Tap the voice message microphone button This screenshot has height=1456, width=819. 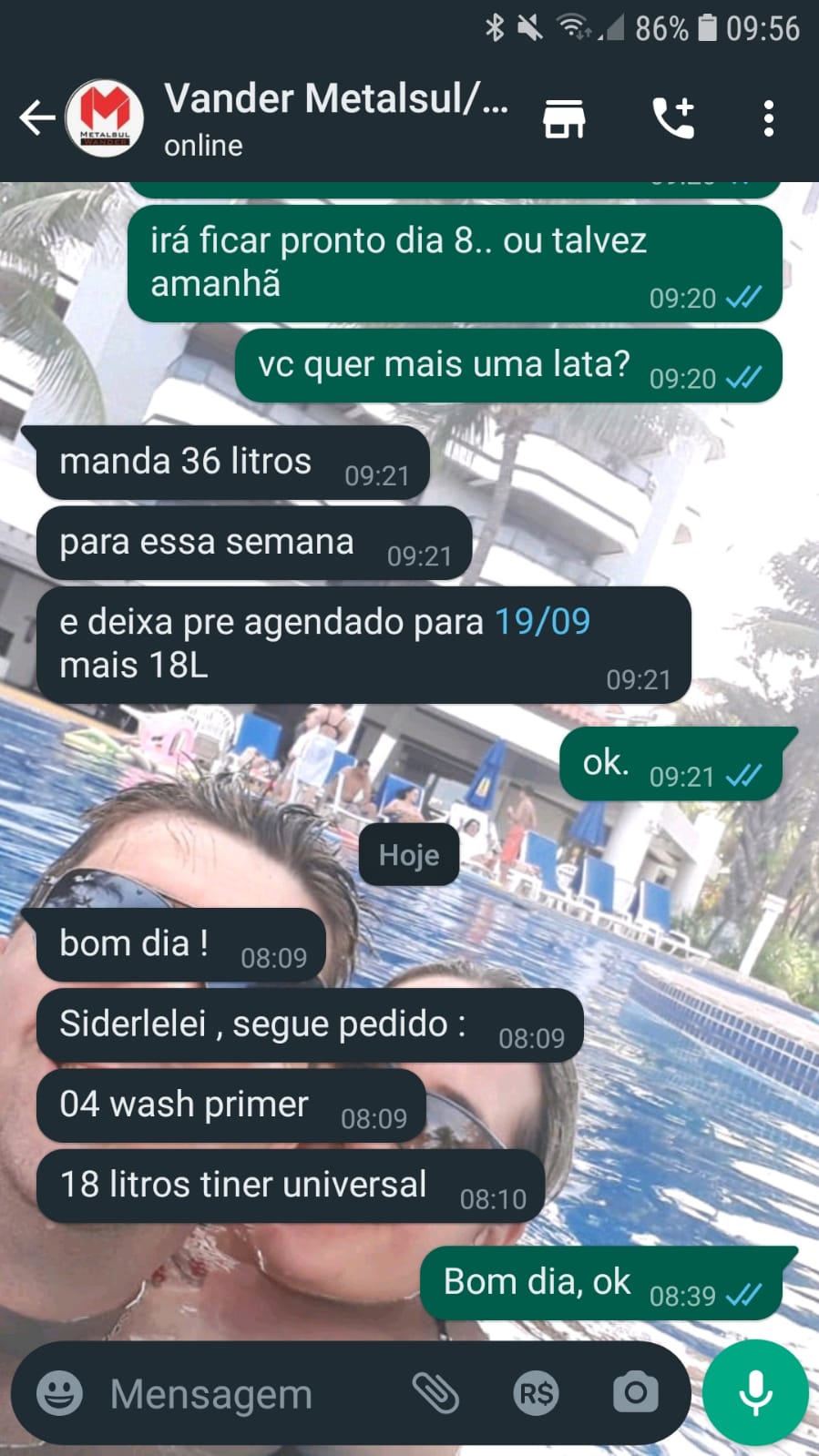pyautogui.click(x=755, y=1393)
